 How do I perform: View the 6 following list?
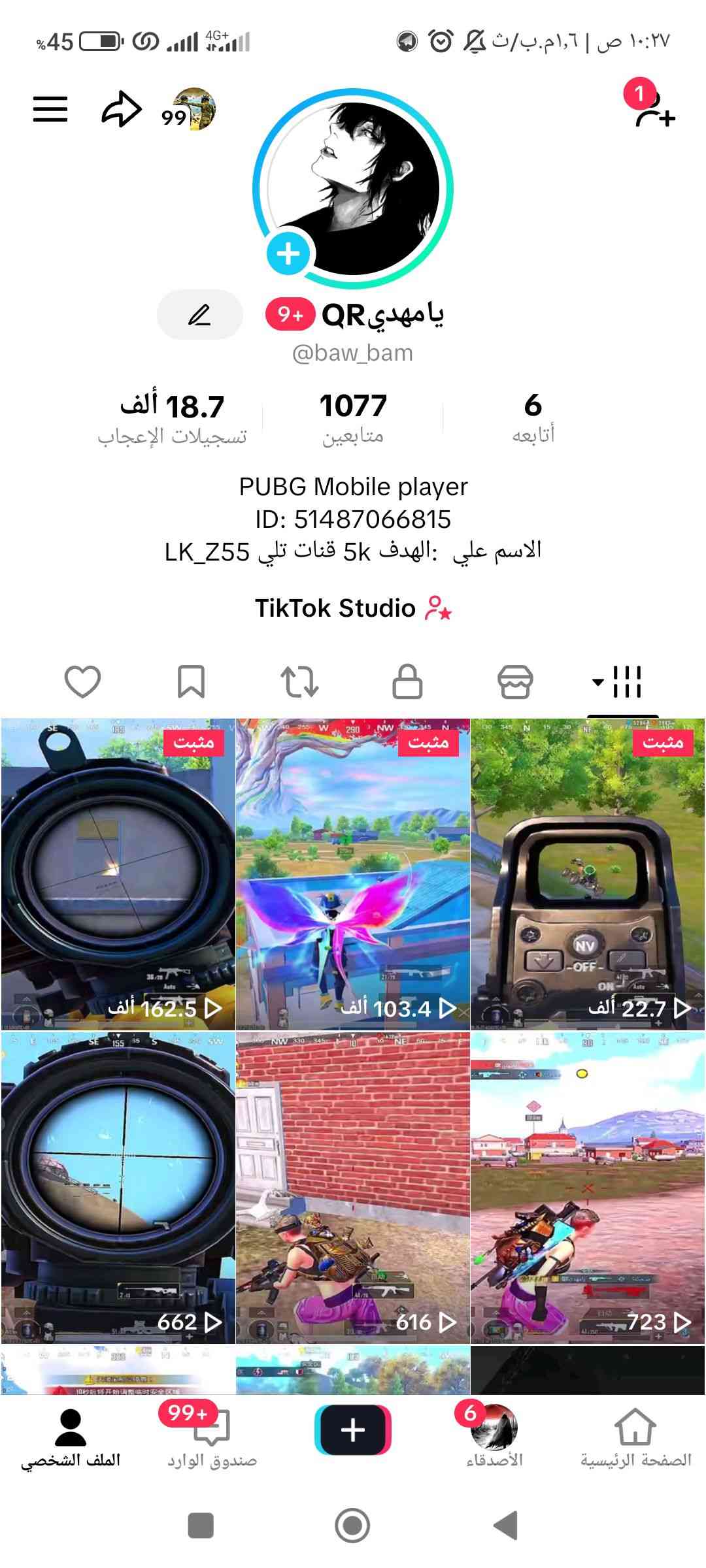pyautogui.click(x=533, y=417)
